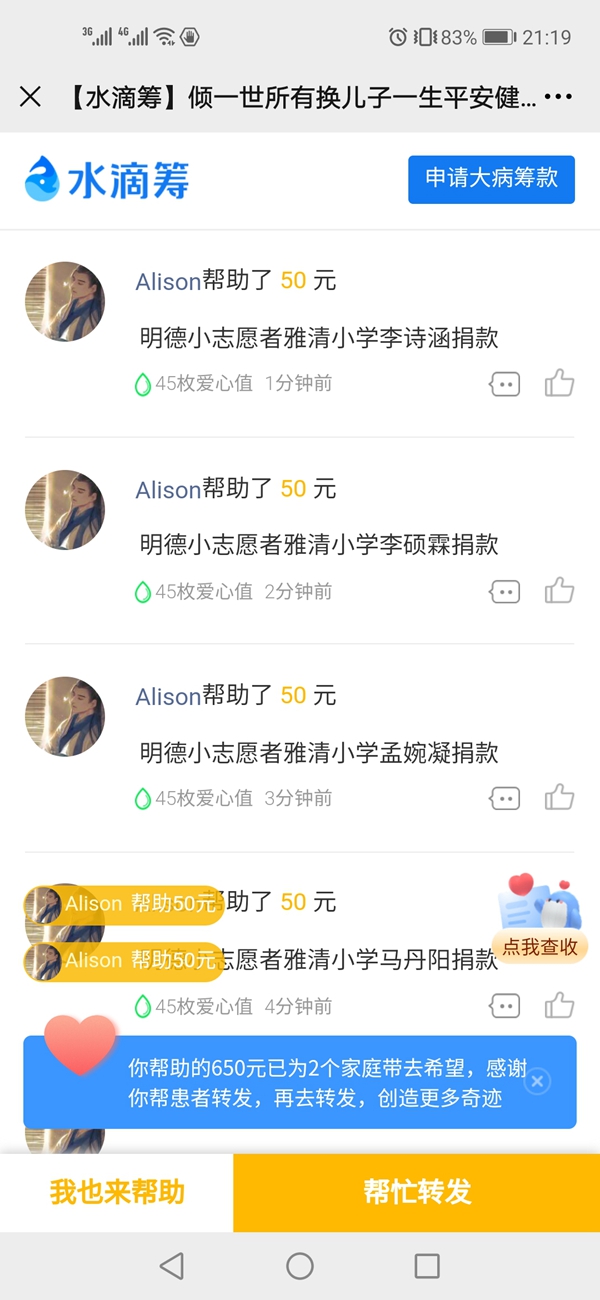Like the 孟婉凝 donation entry
600x1300 pixels.
559,797
